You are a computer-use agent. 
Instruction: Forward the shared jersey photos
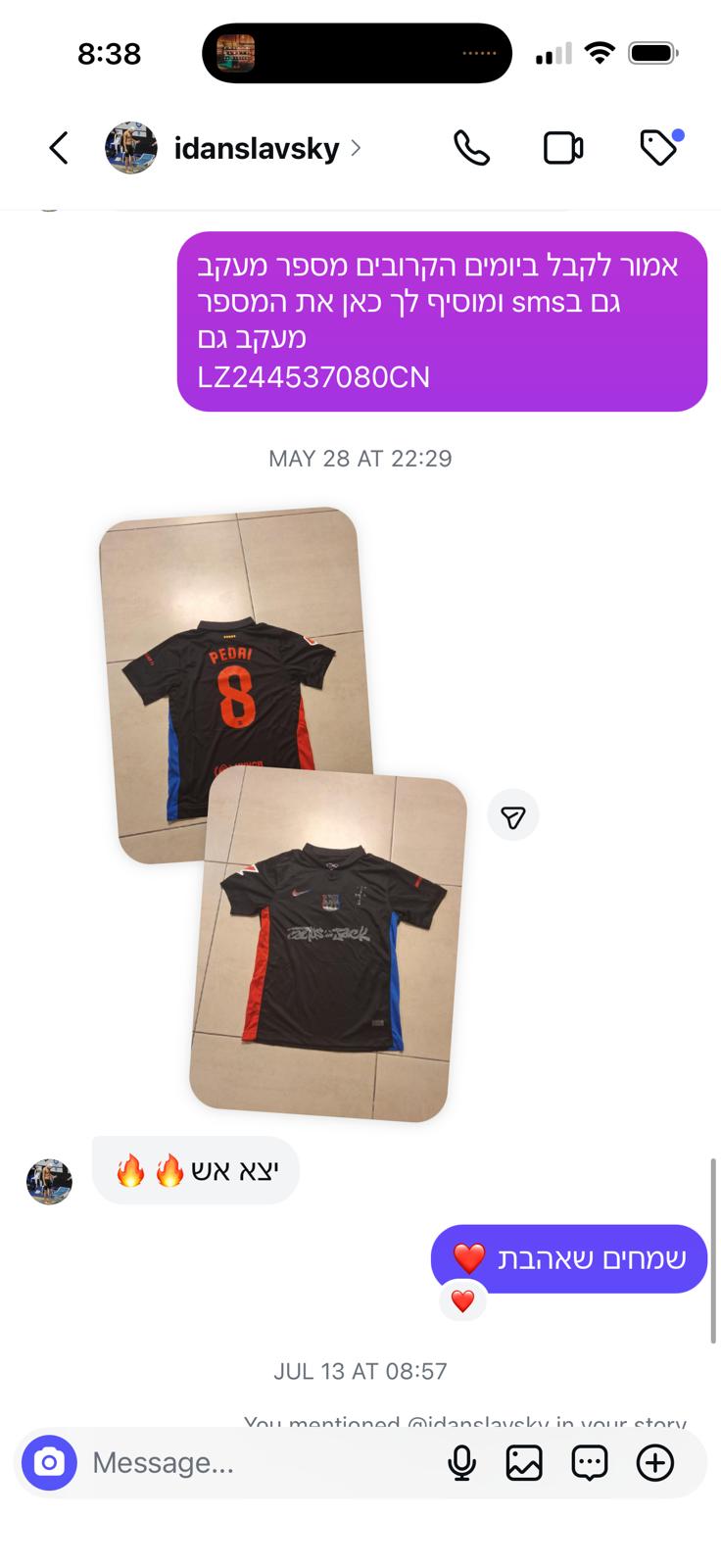pyautogui.click(x=513, y=815)
